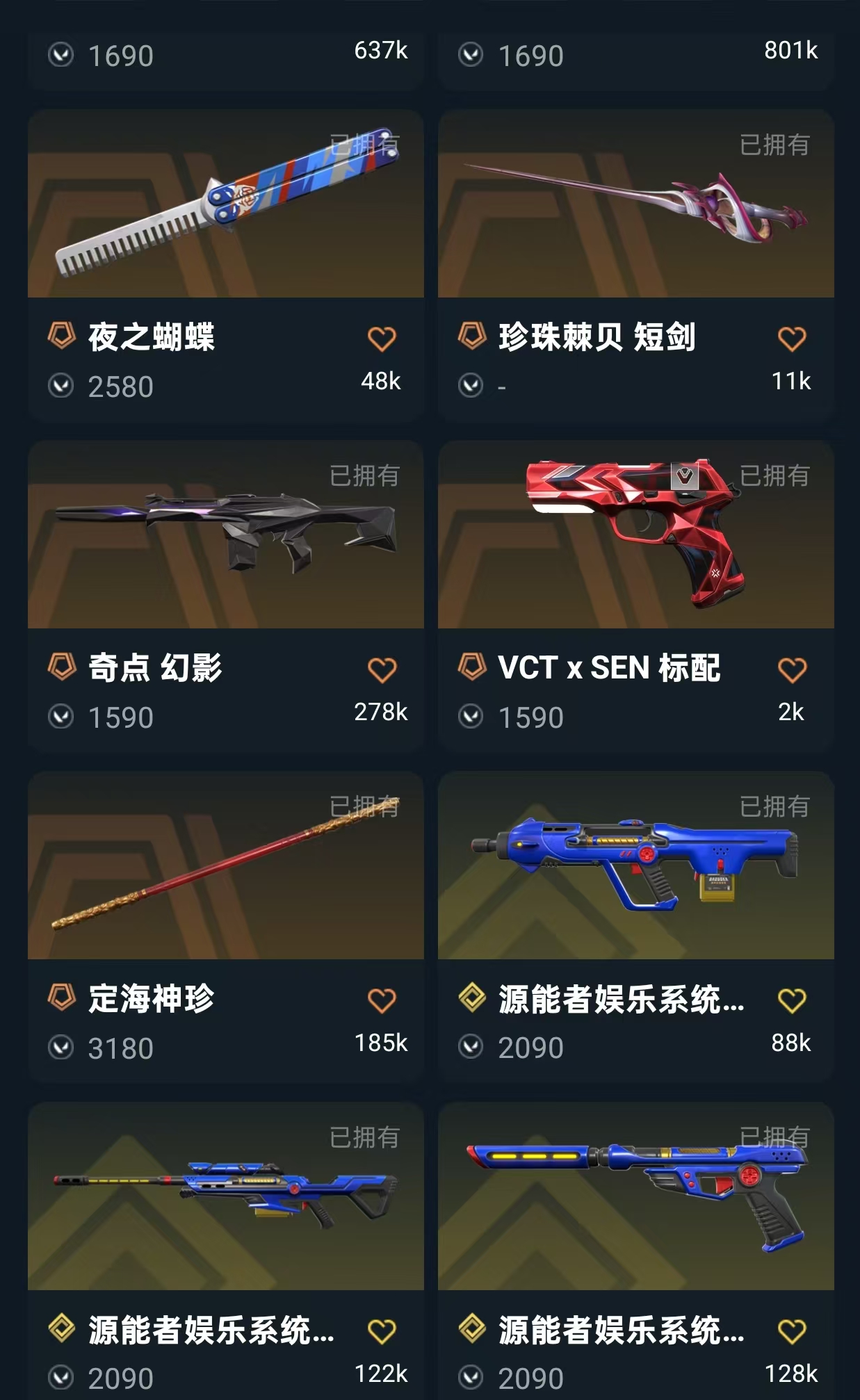Tap the heart on the 128k 源能者娱乐系统 skin

(x=792, y=1332)
